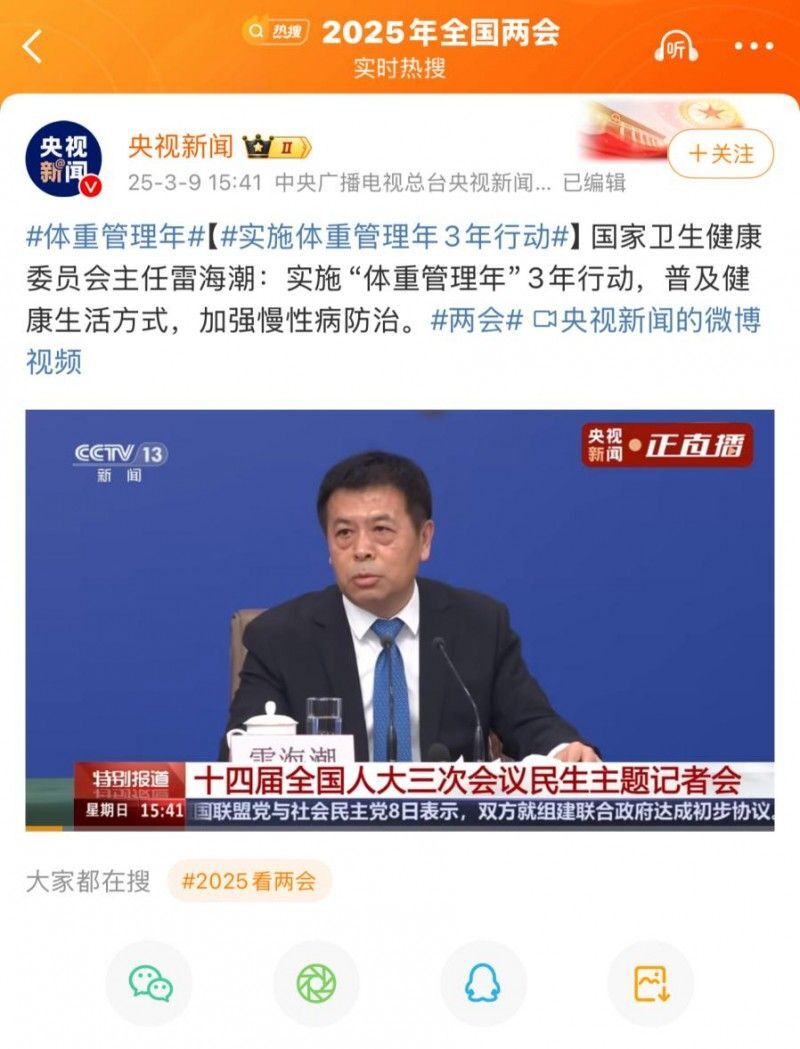
Task: Follow 央视新闻 with the 关注 button
Action: [720, 153]
